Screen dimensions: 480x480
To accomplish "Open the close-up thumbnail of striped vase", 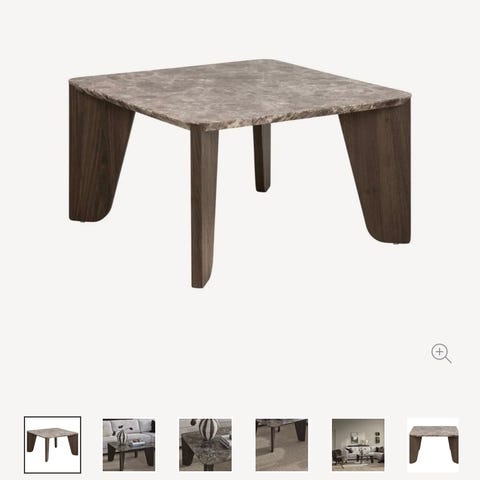I will 205,445.
